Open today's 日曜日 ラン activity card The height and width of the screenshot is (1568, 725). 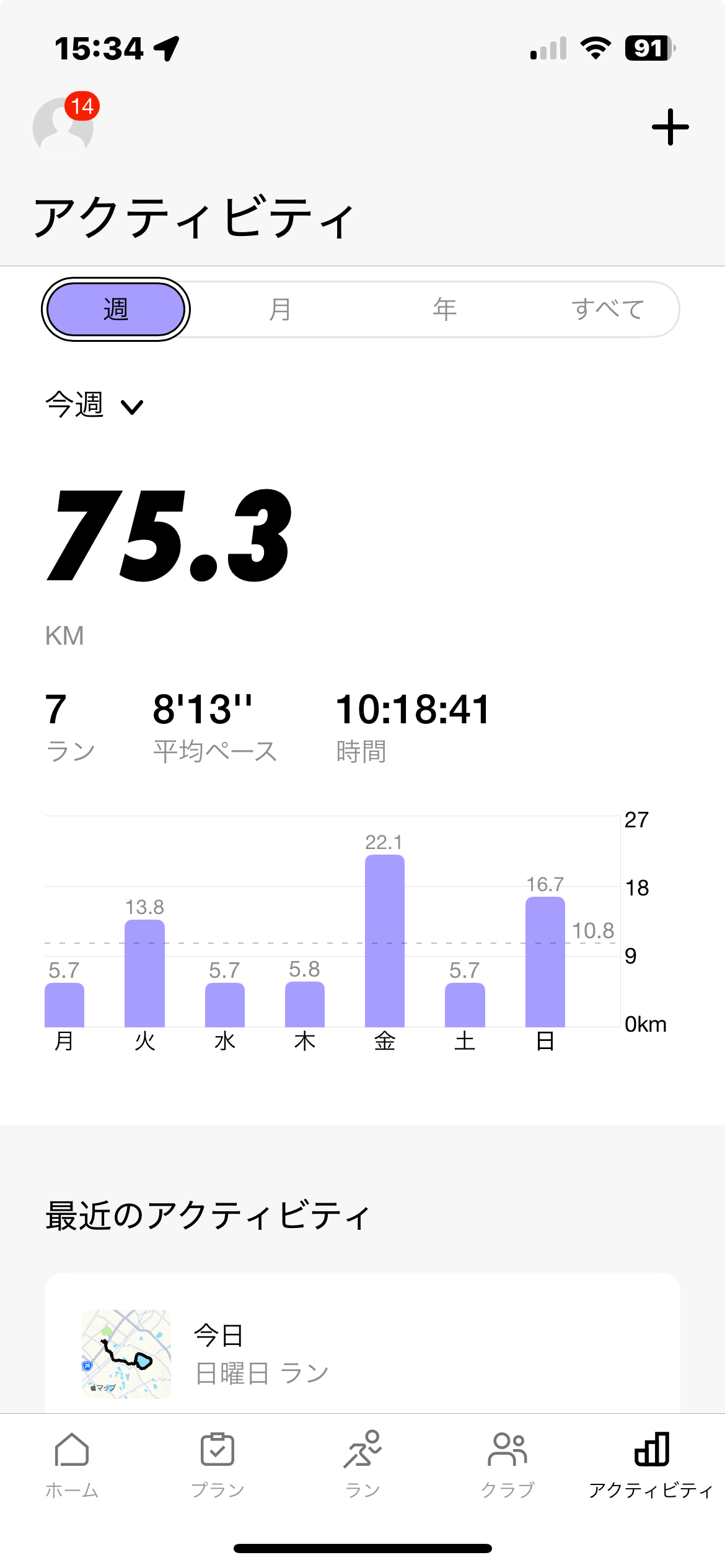click(x=362, y=1354)
